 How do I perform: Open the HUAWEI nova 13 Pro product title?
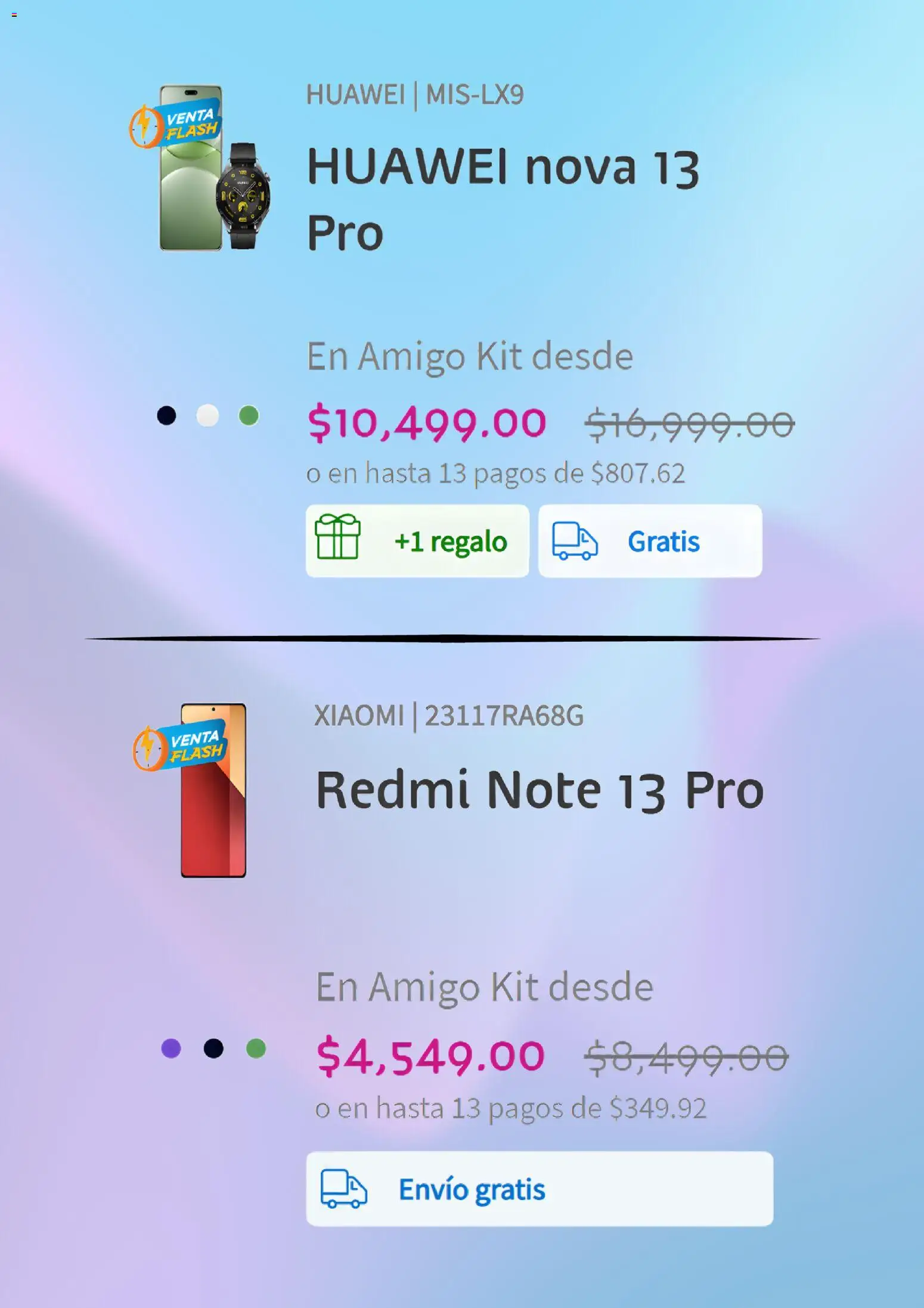pyautogui.click(x=504, y=170)
